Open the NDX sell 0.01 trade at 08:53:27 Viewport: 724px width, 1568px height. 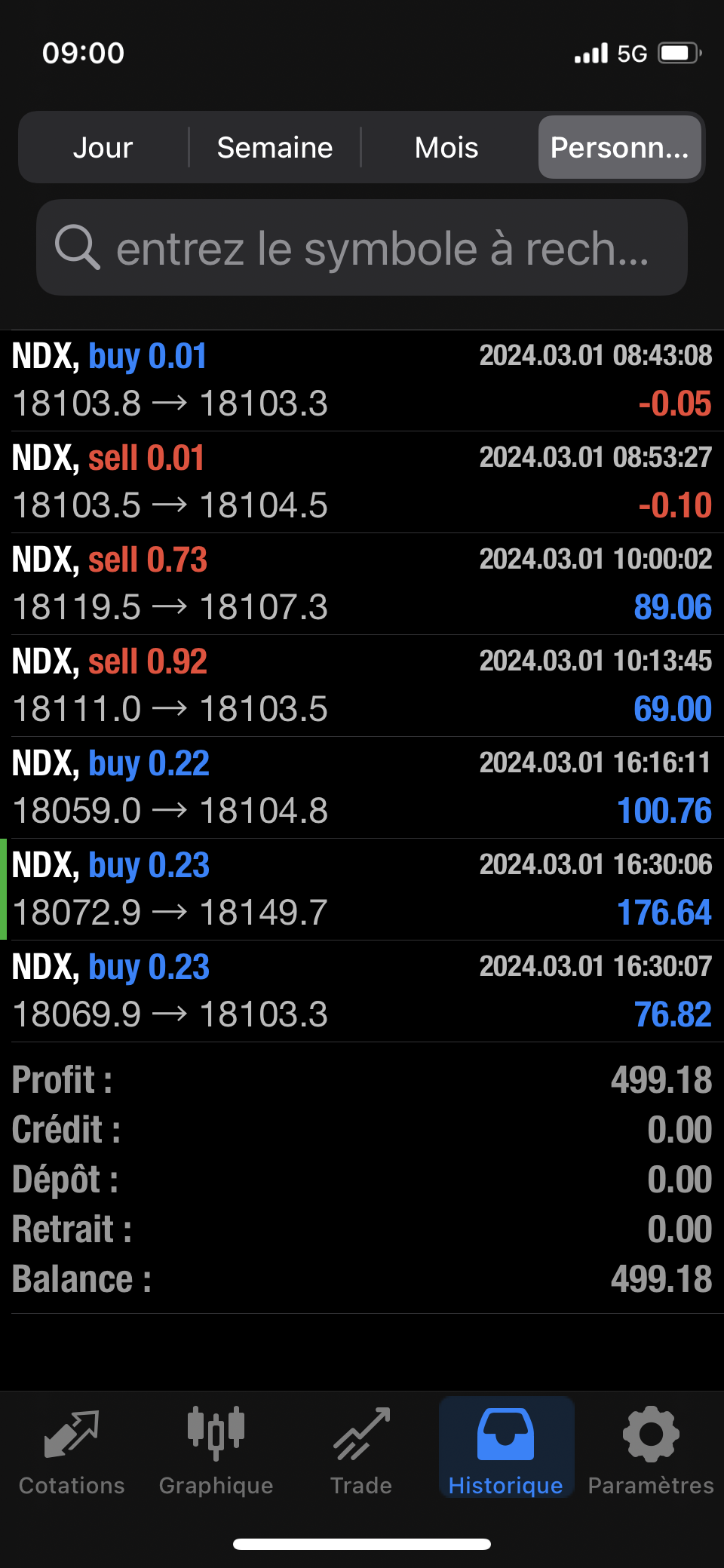point(362,482)
